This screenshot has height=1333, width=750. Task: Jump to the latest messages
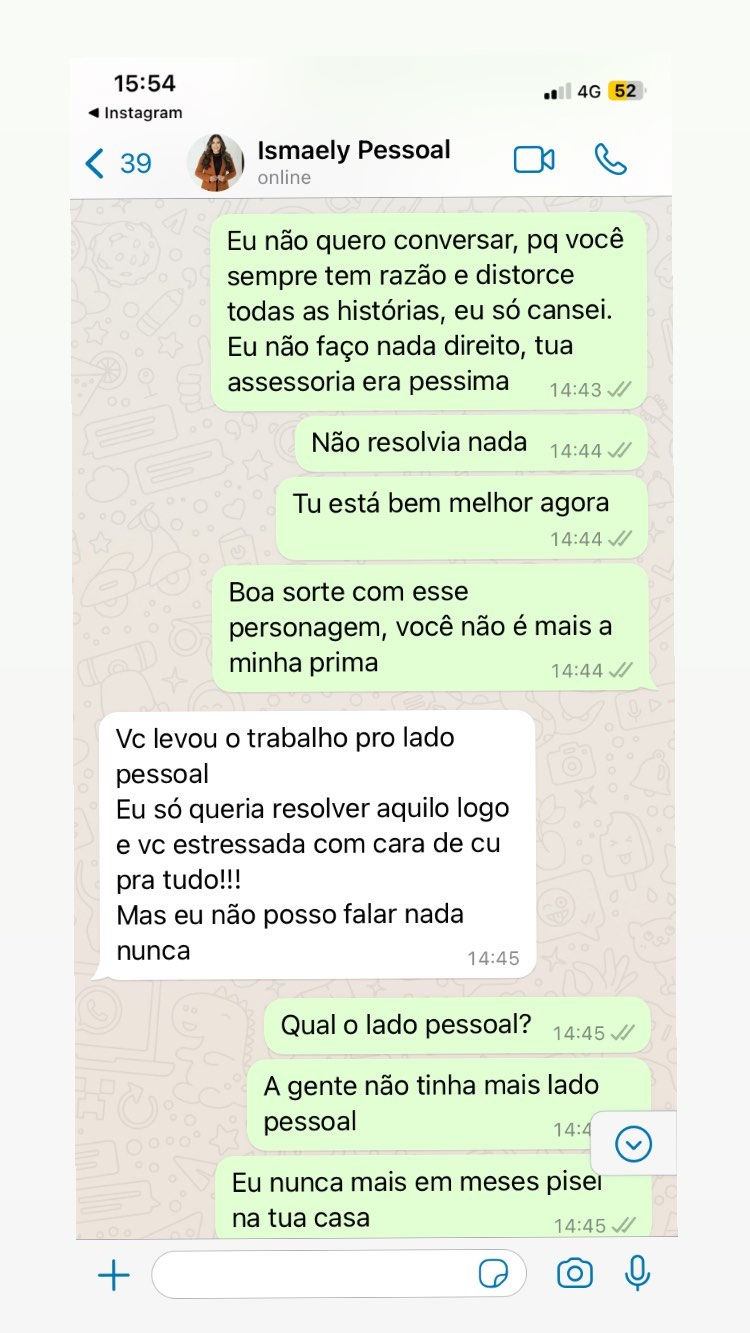tap(633, 1143)
